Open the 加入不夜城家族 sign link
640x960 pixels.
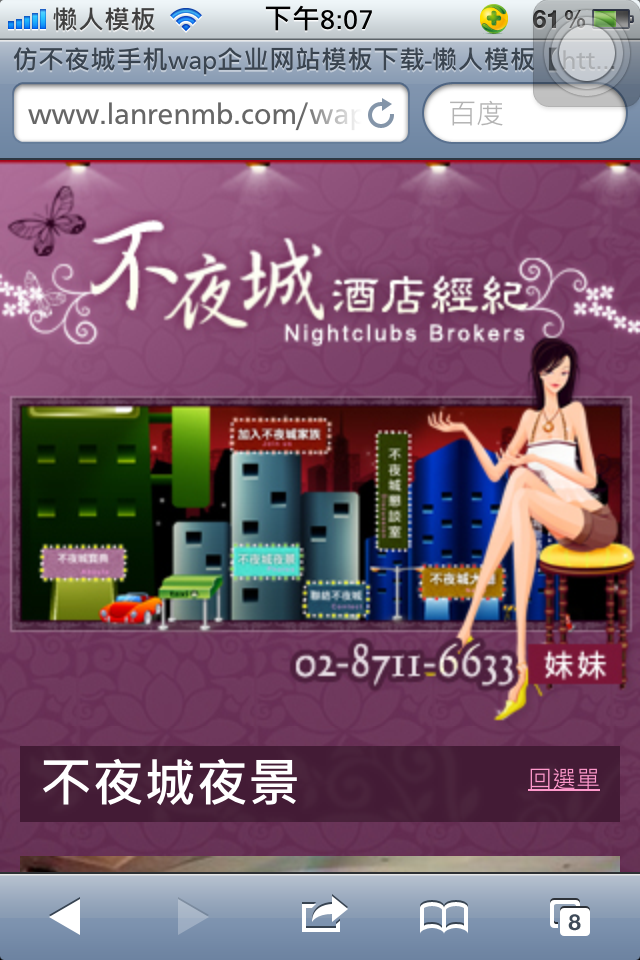coord(280,435)
